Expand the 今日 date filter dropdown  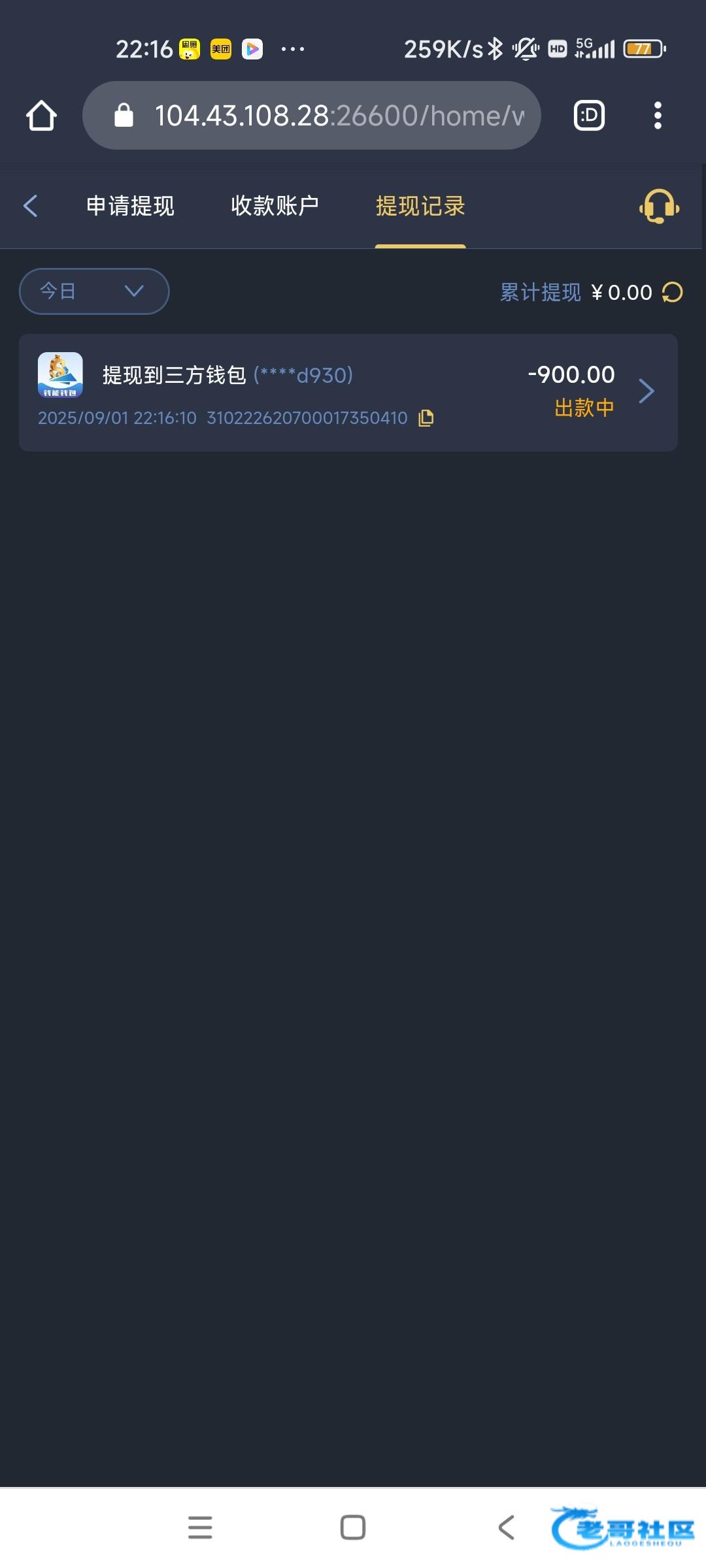click(x=94, y=291)
